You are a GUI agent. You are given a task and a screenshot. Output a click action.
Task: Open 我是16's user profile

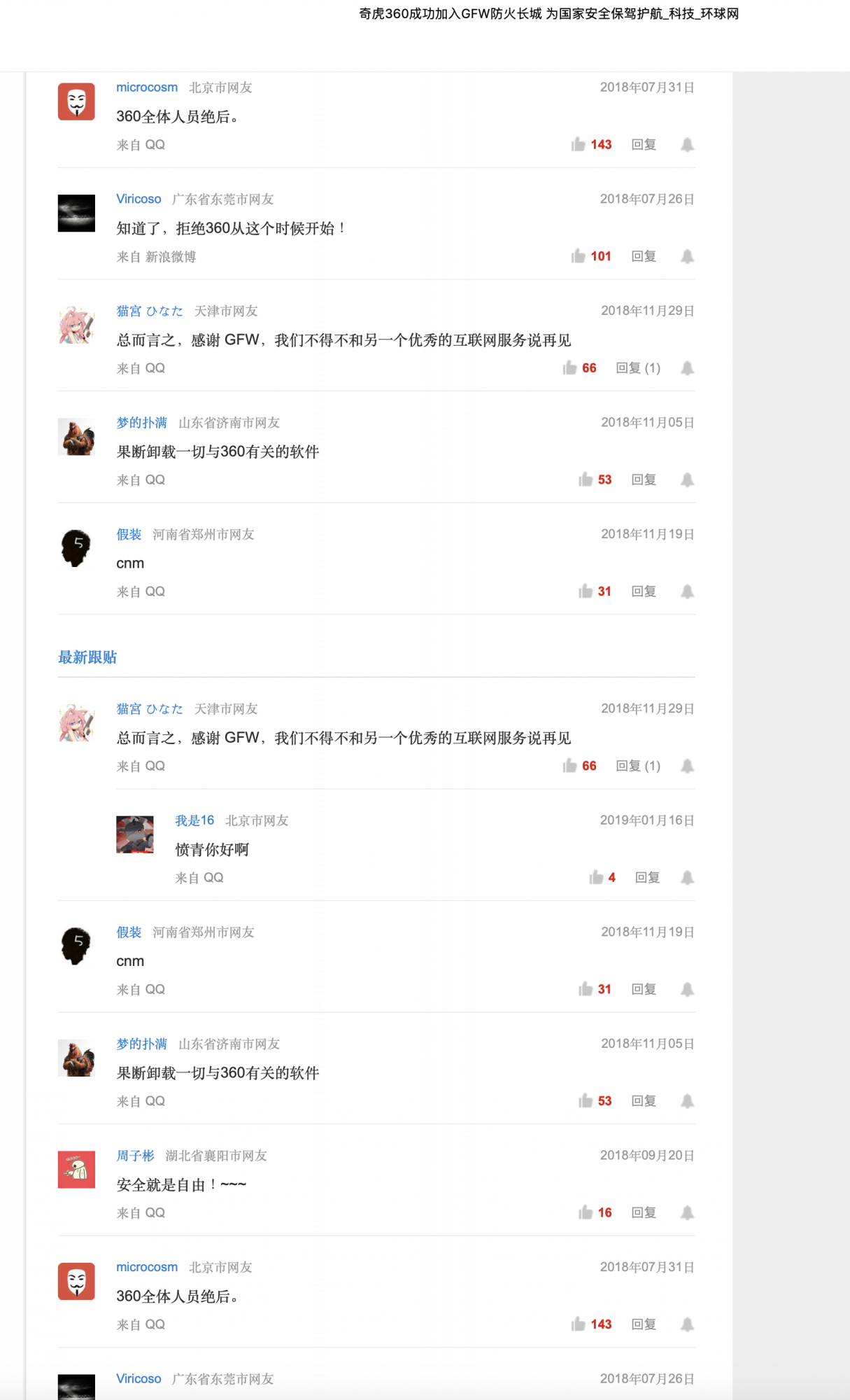194,820
